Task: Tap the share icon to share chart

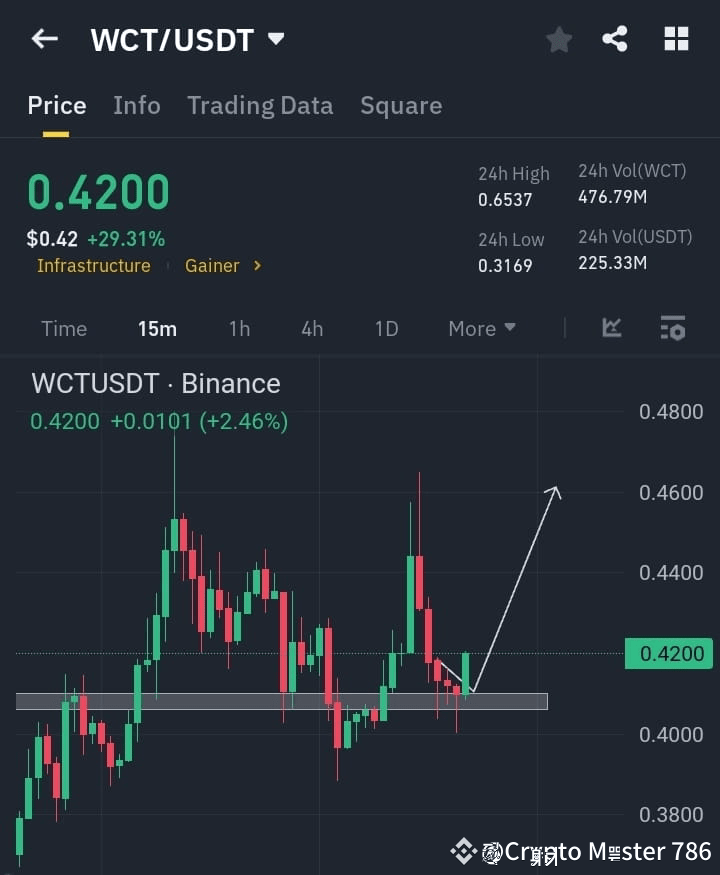Action: (x=616, y=39)
